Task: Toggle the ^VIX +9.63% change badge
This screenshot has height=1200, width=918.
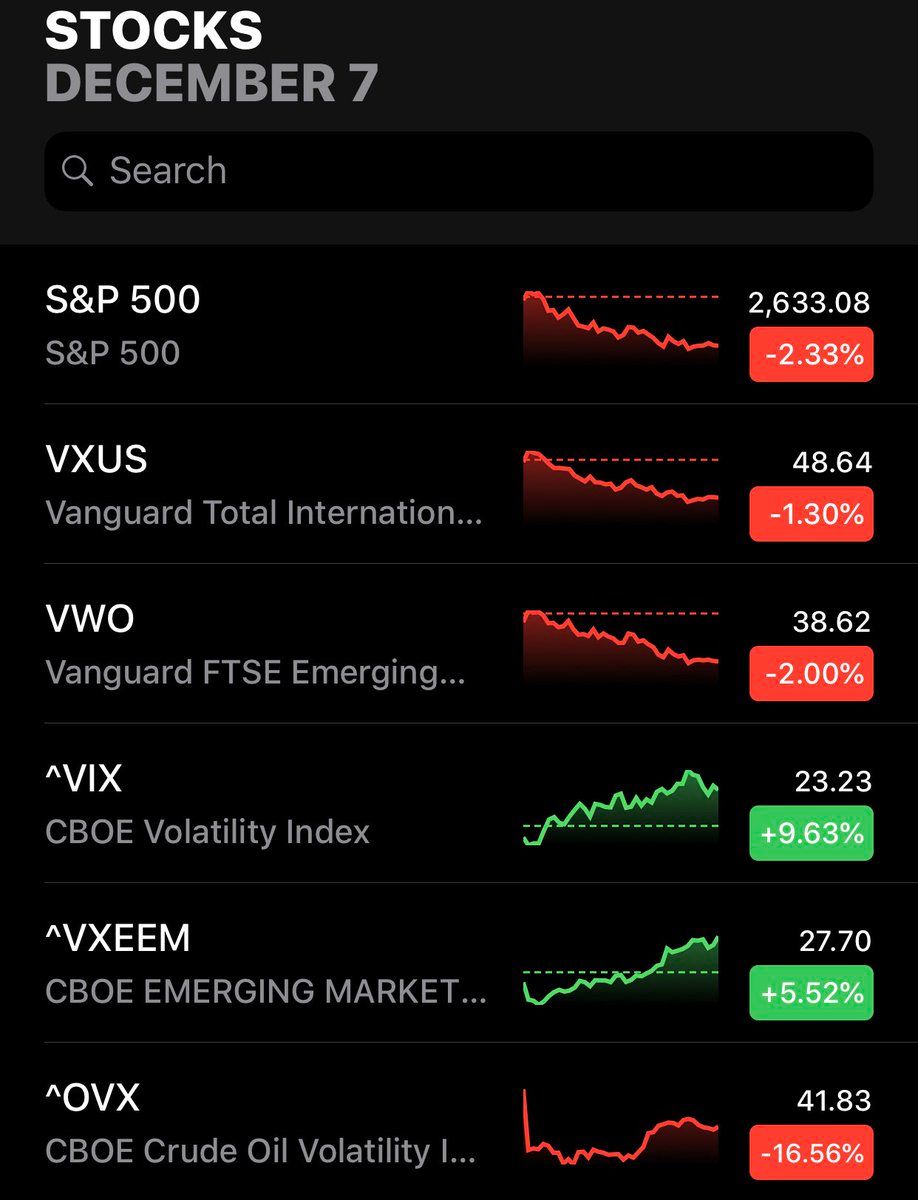Action: (x=811, y=833)
